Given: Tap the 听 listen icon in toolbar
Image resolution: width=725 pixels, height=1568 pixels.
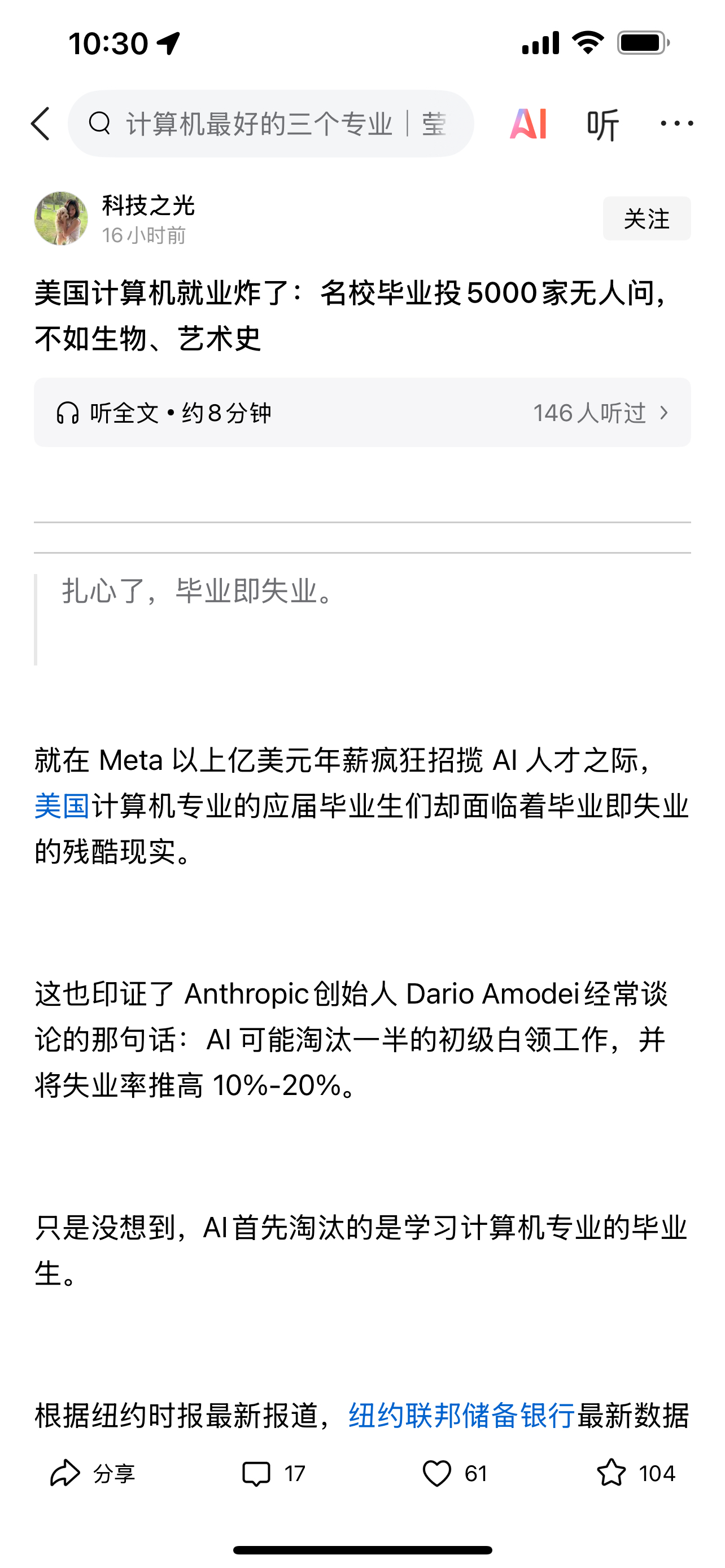Looking at the screenshot, I should pyautogui.click(x=602, y=124).
